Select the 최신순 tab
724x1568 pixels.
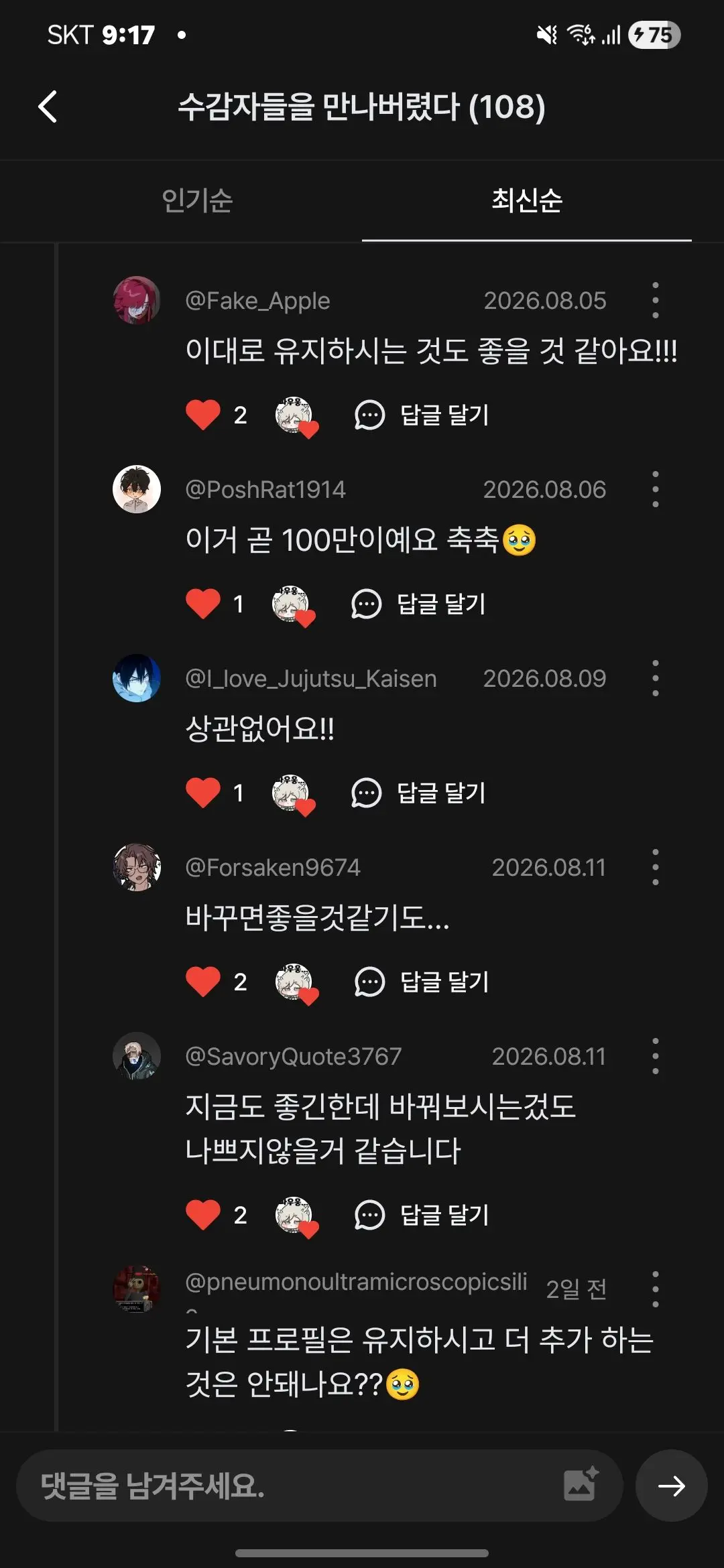[x=527, y=200]
